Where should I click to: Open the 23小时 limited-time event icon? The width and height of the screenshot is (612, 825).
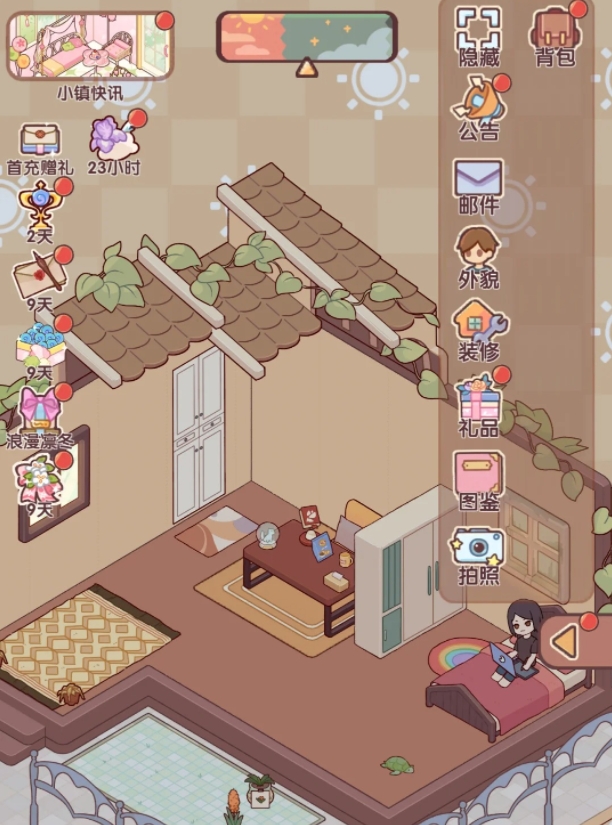[112, 142]
